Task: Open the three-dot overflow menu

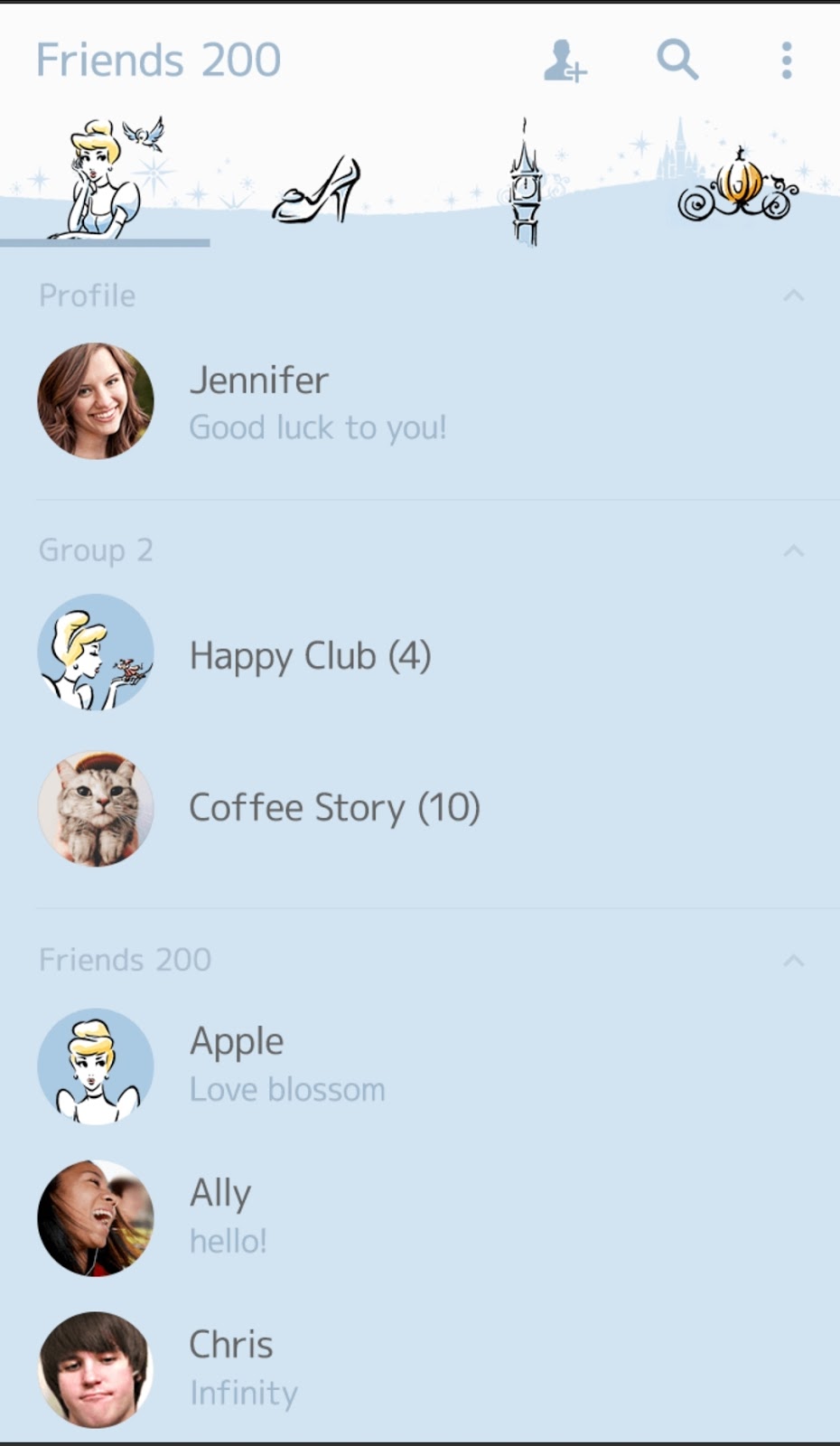Action: coord(787,61)
